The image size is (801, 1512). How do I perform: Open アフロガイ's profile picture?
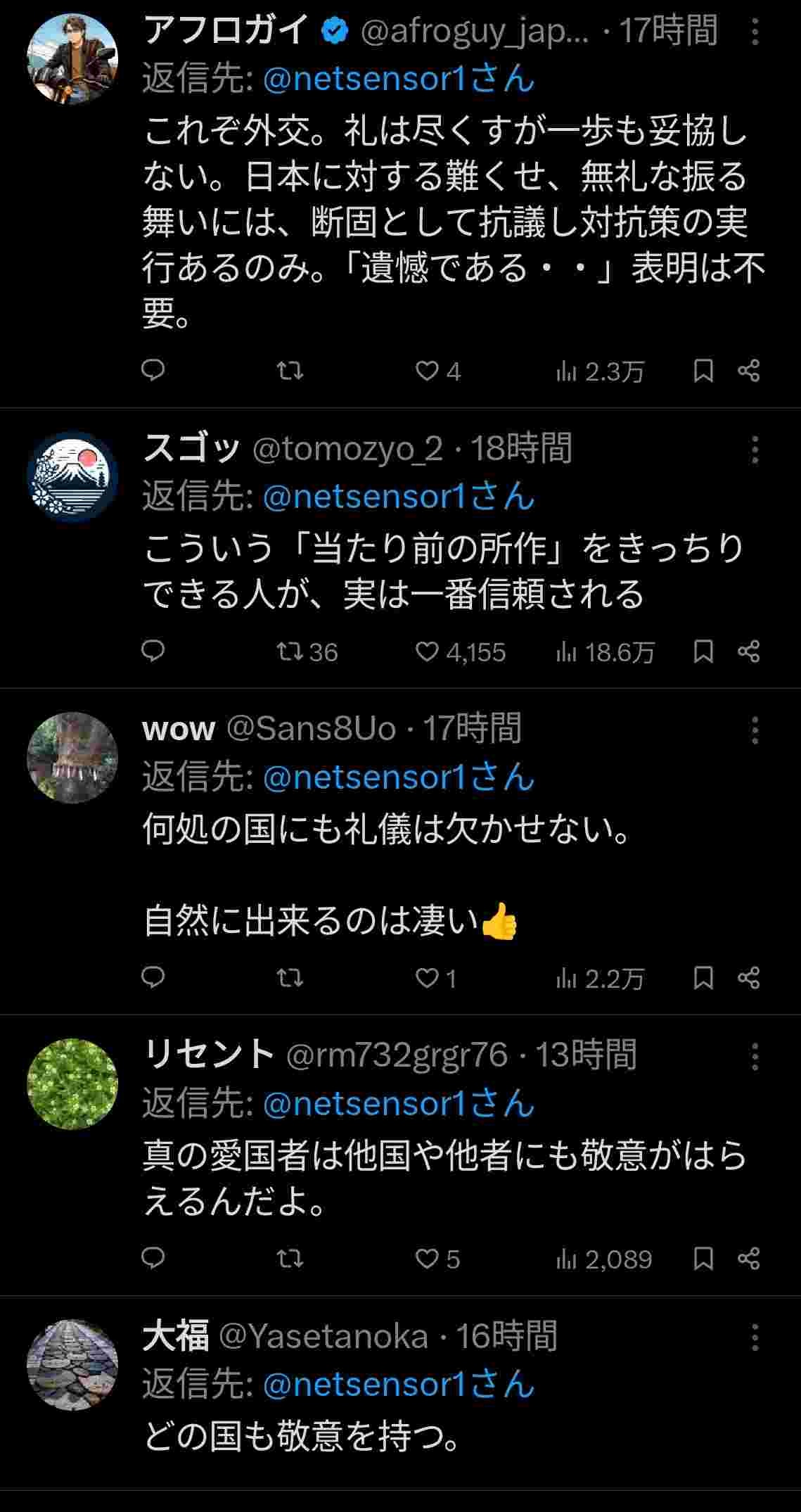pyautogui.click(x=72, y=59)
